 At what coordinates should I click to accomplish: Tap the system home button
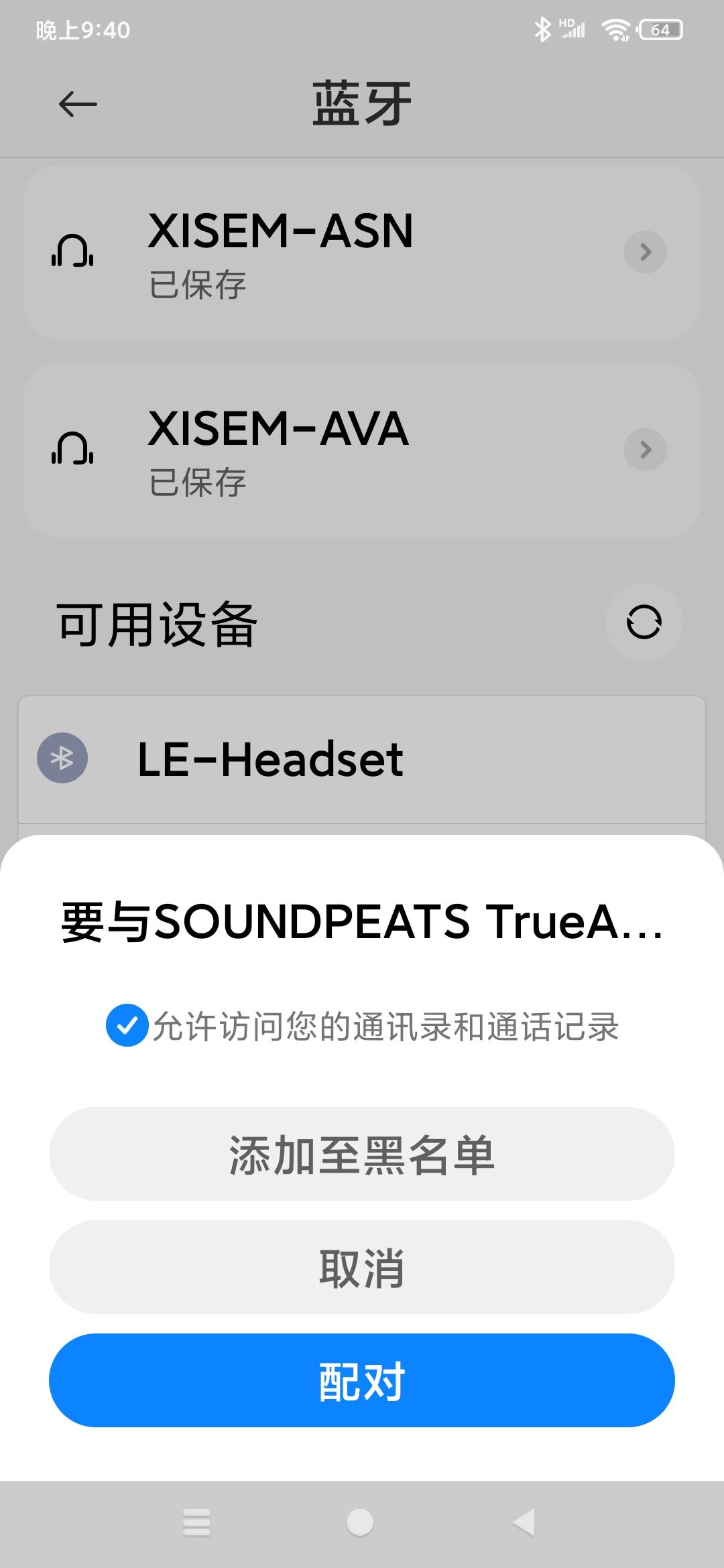tap(360, 1522)
